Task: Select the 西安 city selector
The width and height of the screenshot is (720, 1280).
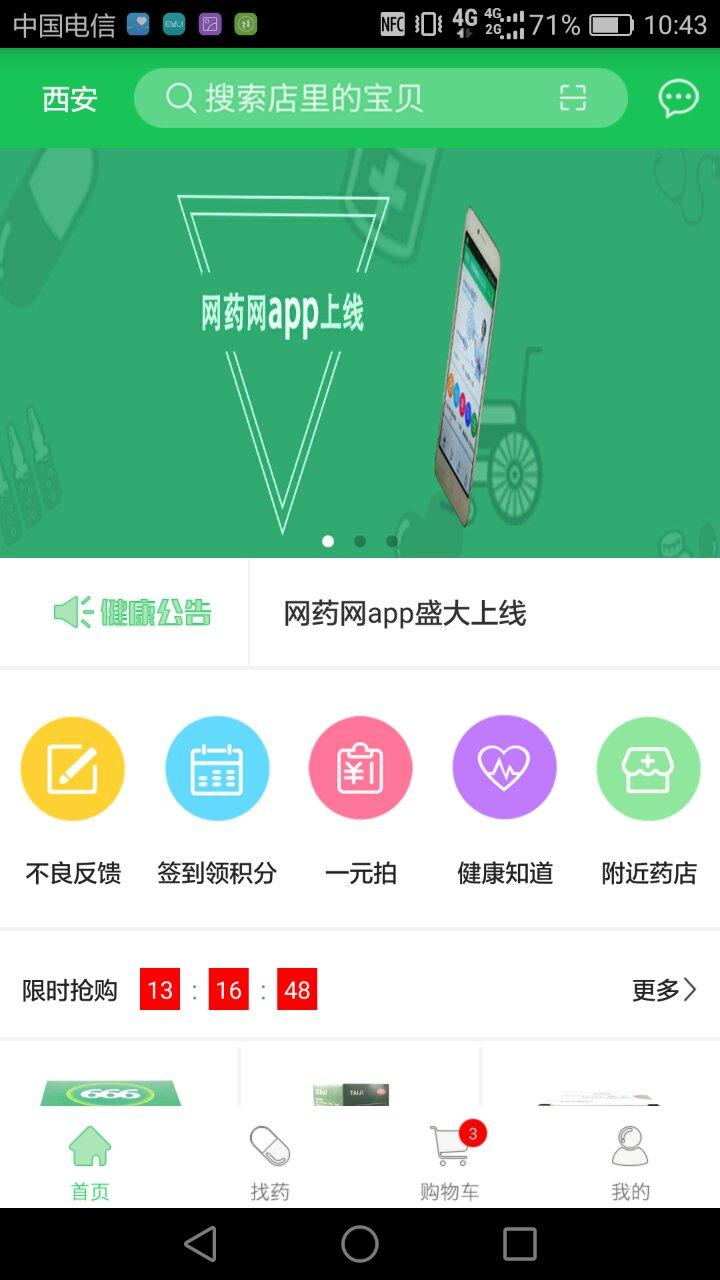Action: coord(69,99)
